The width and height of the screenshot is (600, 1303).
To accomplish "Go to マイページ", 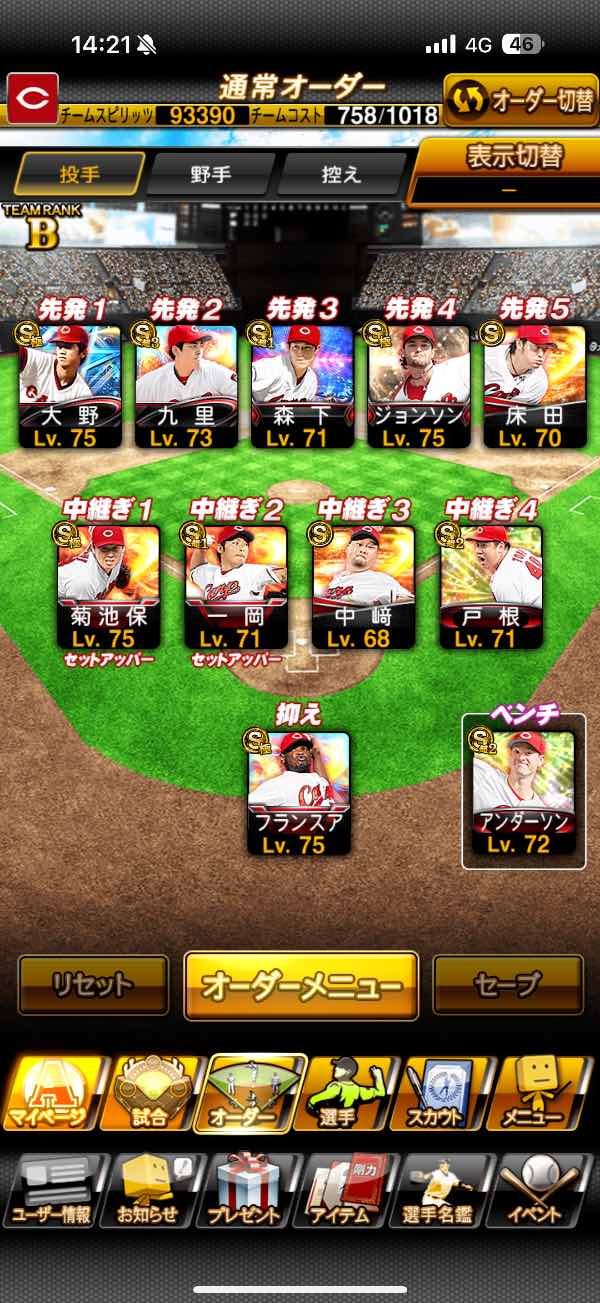I will click(x=52, y=1094).
